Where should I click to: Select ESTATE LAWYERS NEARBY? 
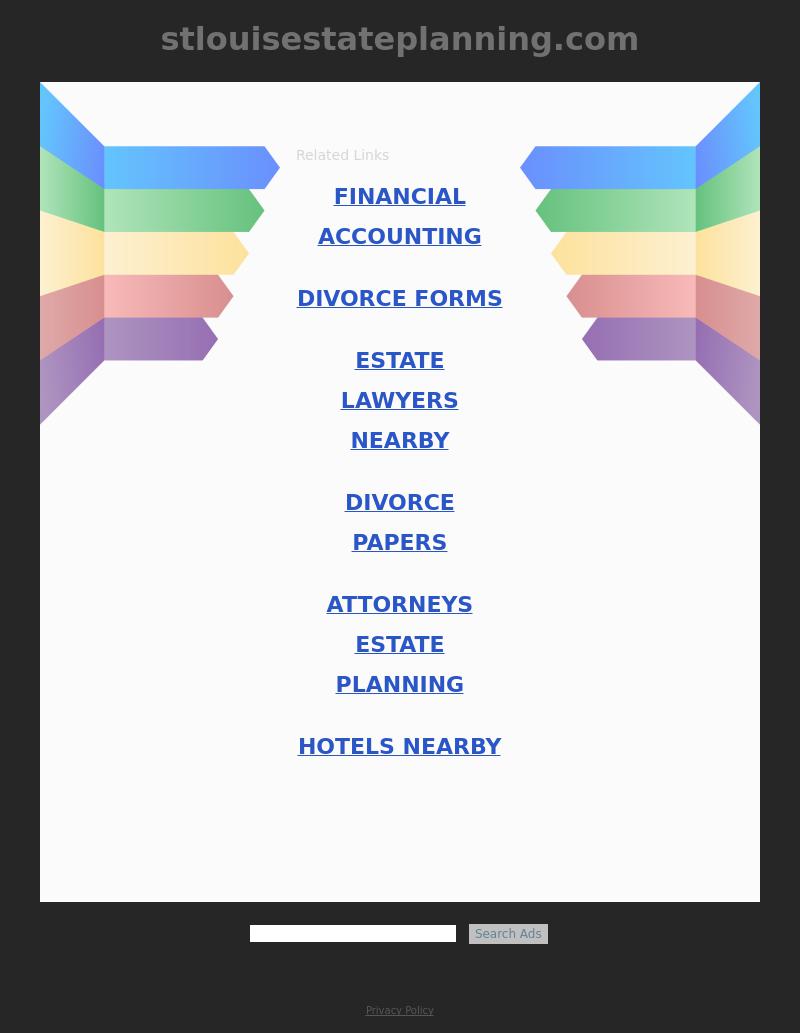click(400, 400)
